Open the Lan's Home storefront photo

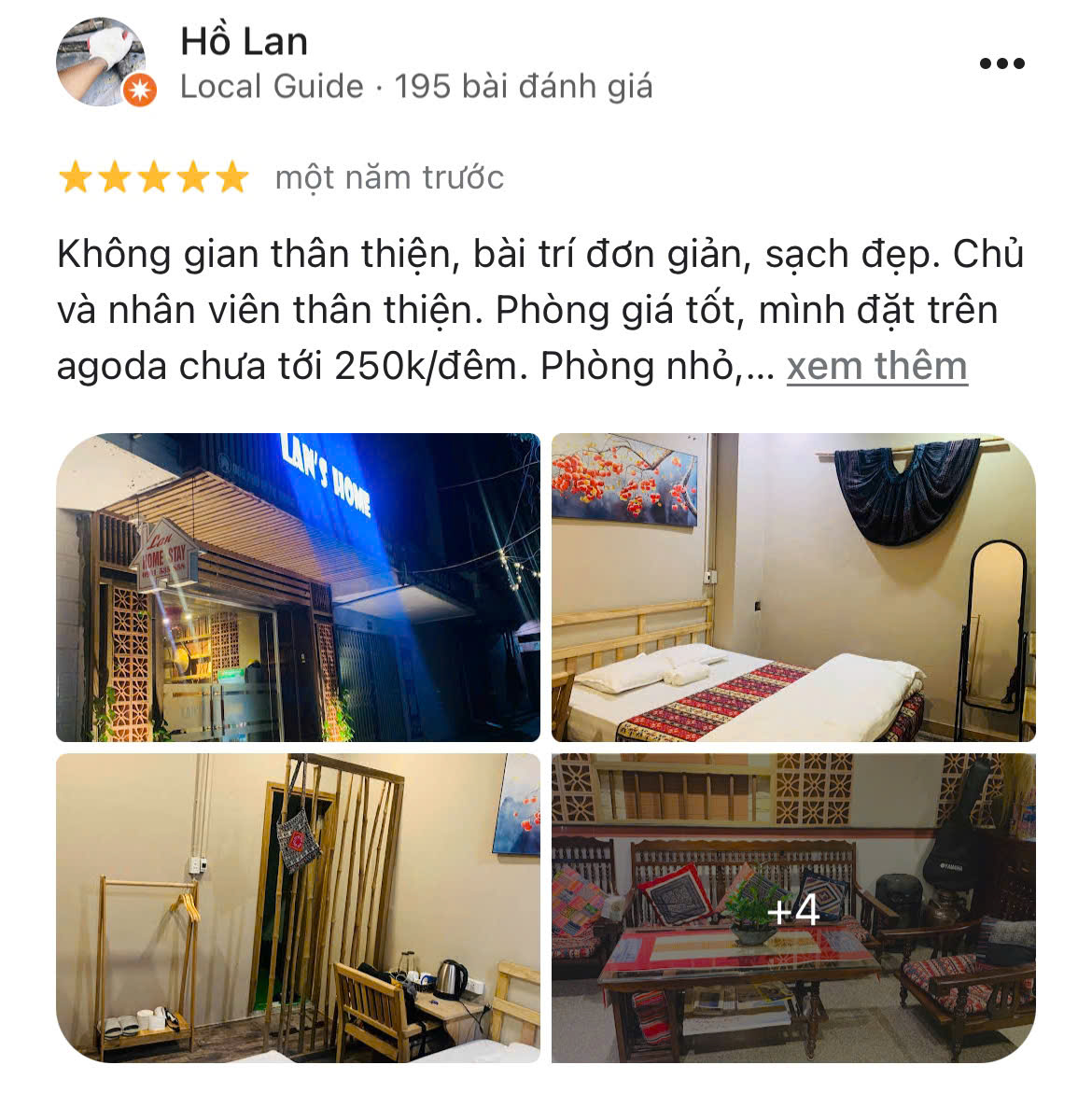(298, 587)
